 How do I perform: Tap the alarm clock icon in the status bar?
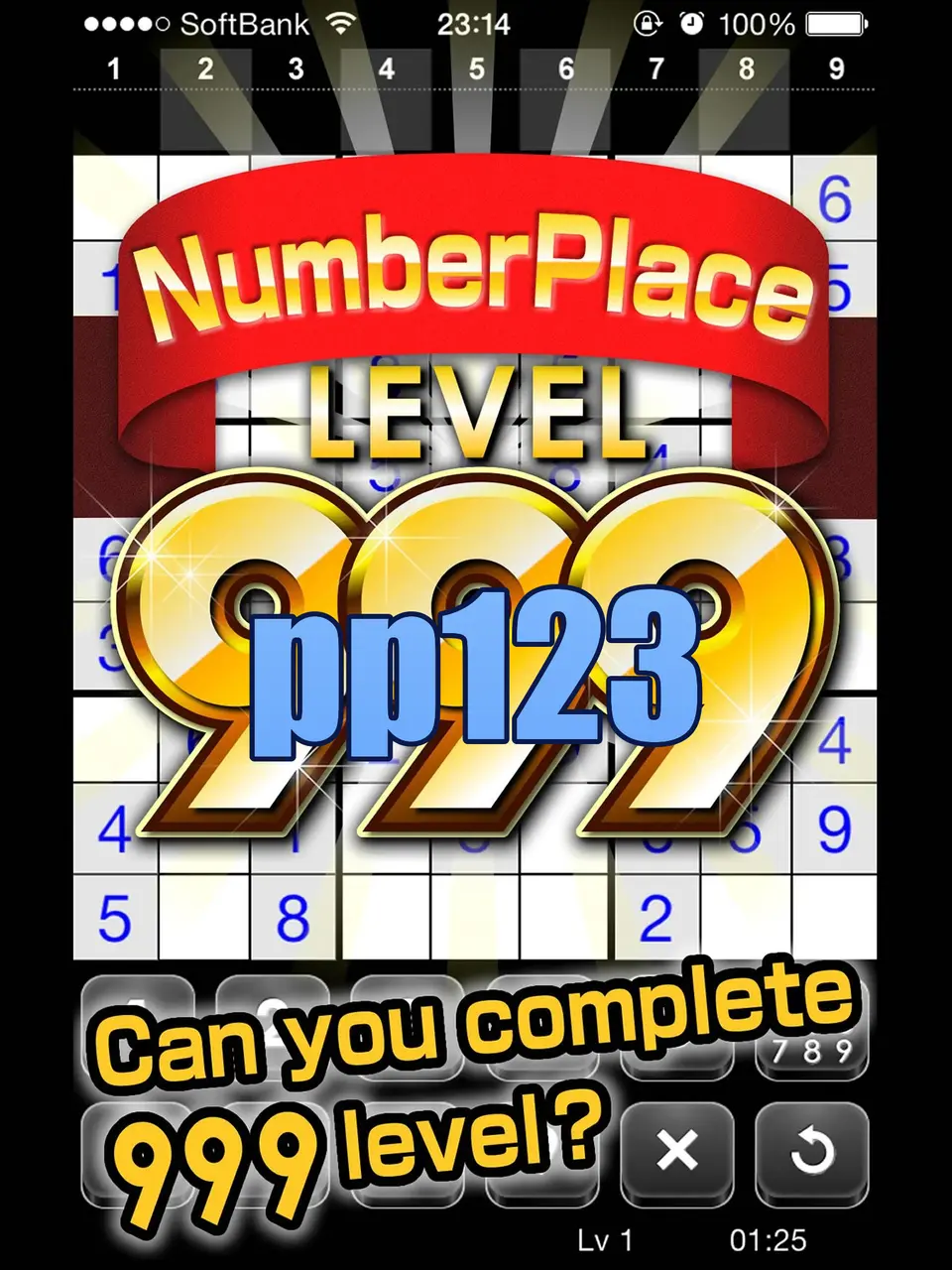click(692, 22)
